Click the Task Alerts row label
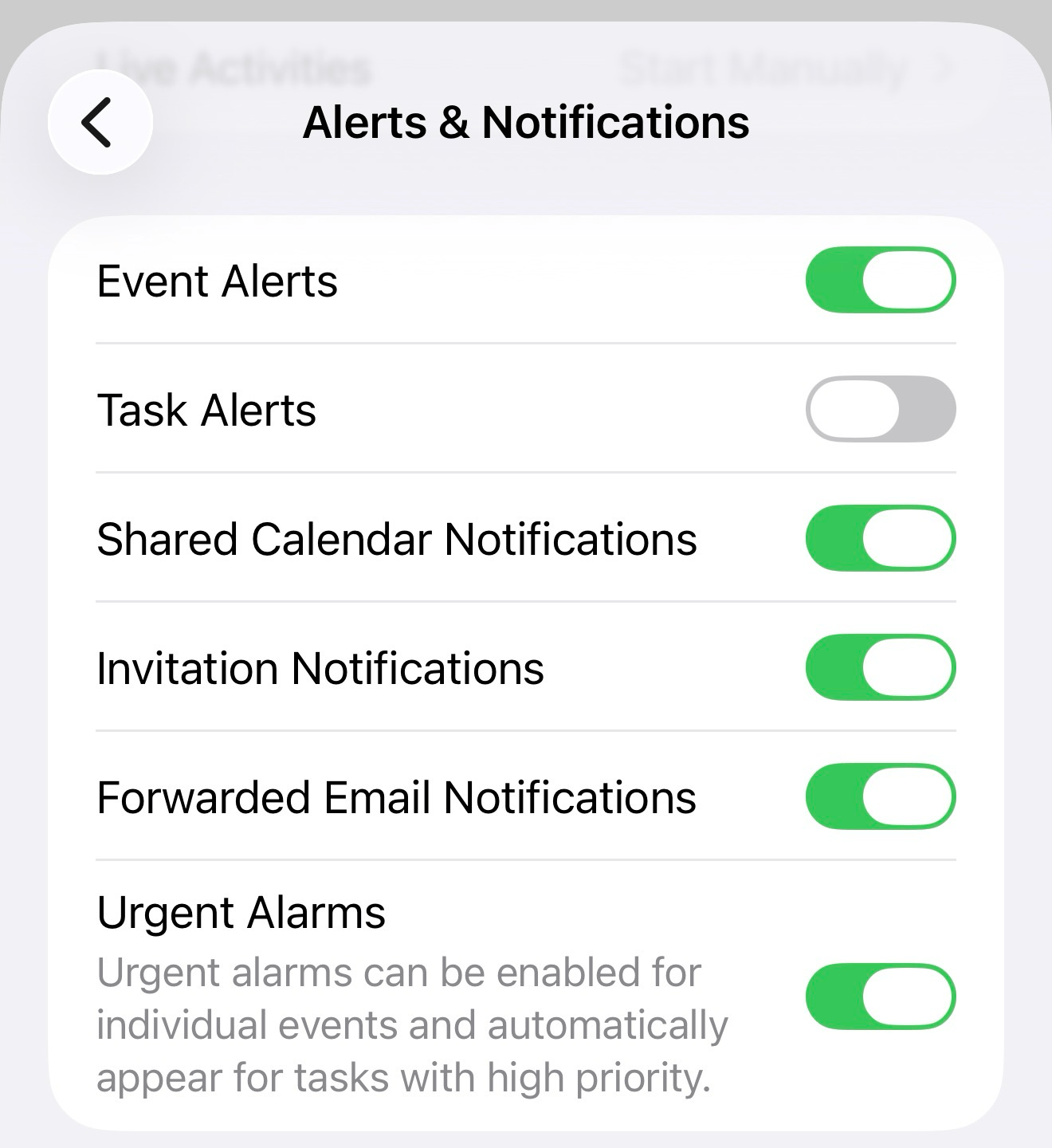This screenshot has width=1052, height=1148. click(x=206, y=410)
